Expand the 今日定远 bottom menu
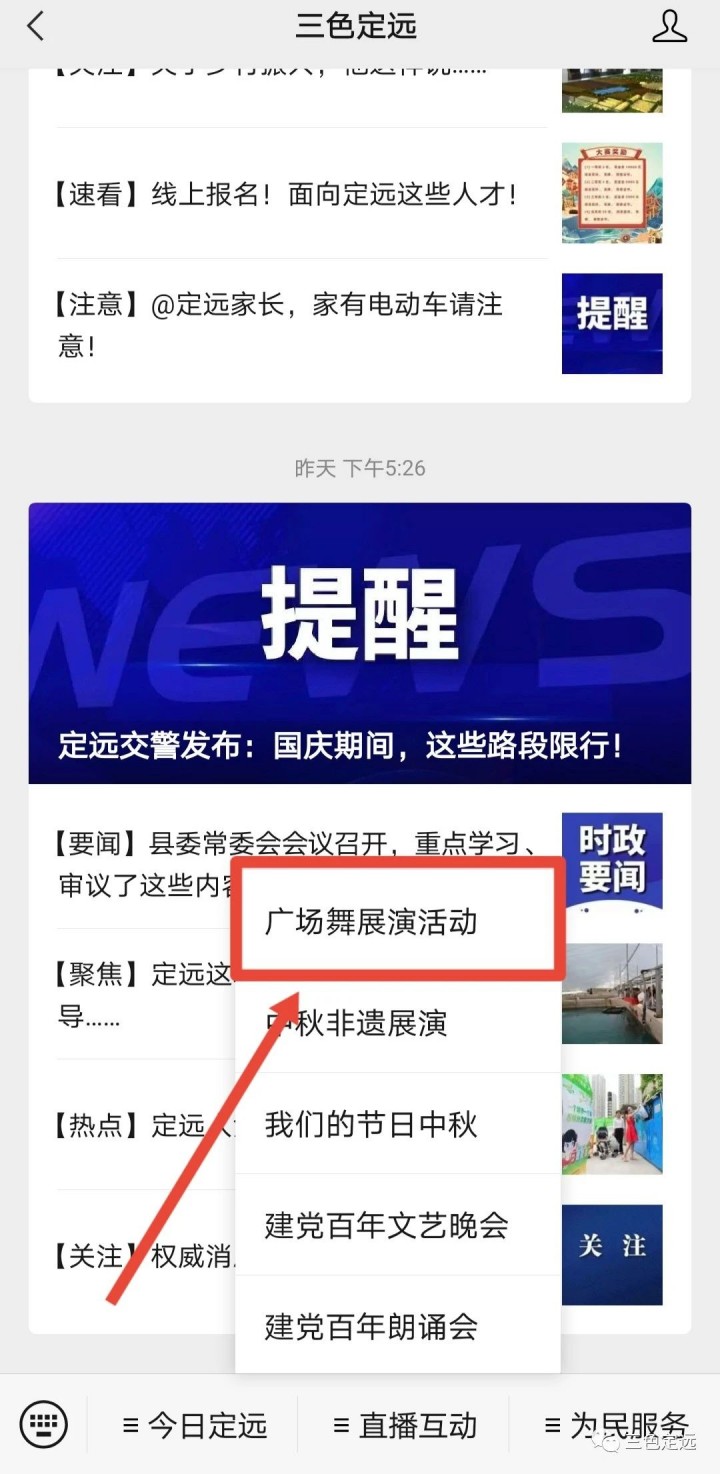This screenshot has height=1474, width=720. click(195, 1425)
